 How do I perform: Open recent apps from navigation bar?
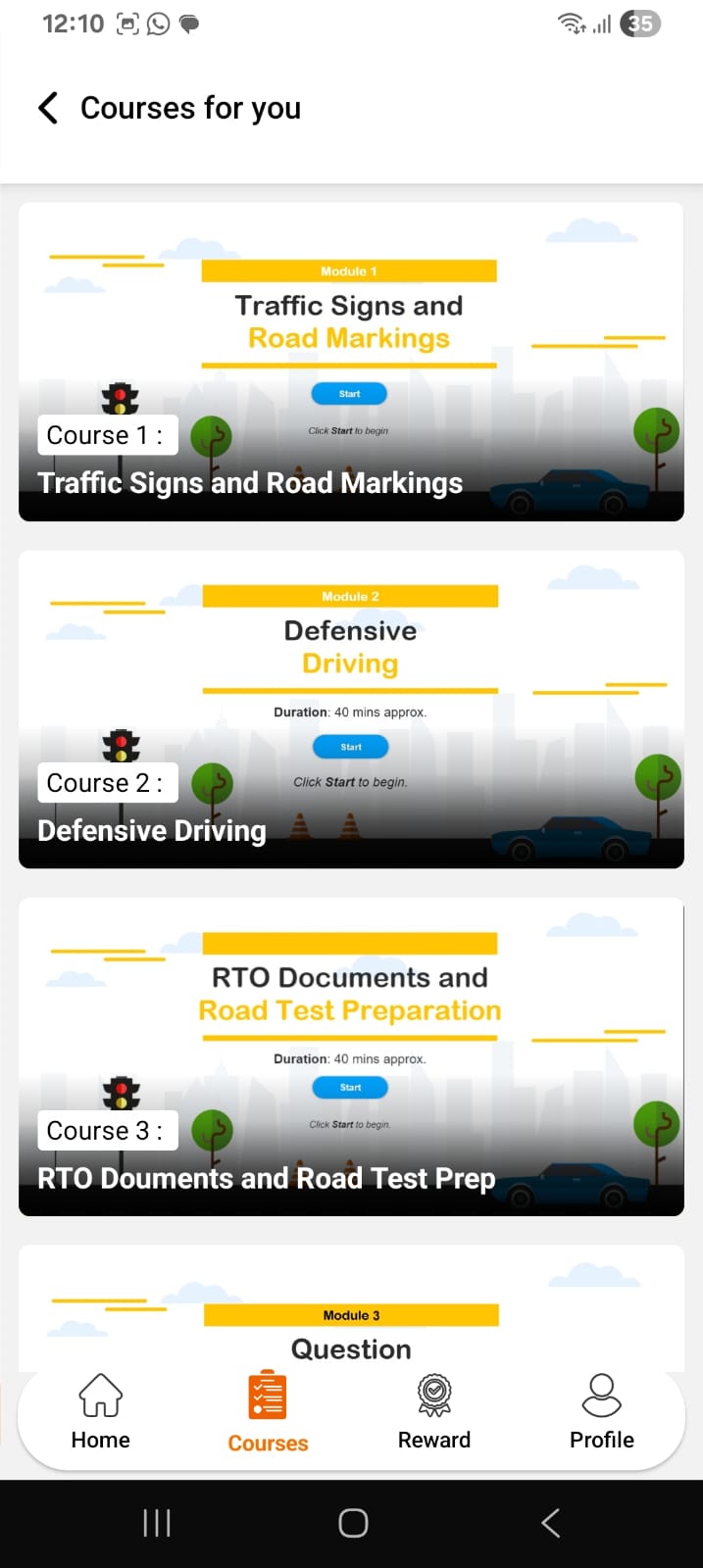pos(157,1523)
